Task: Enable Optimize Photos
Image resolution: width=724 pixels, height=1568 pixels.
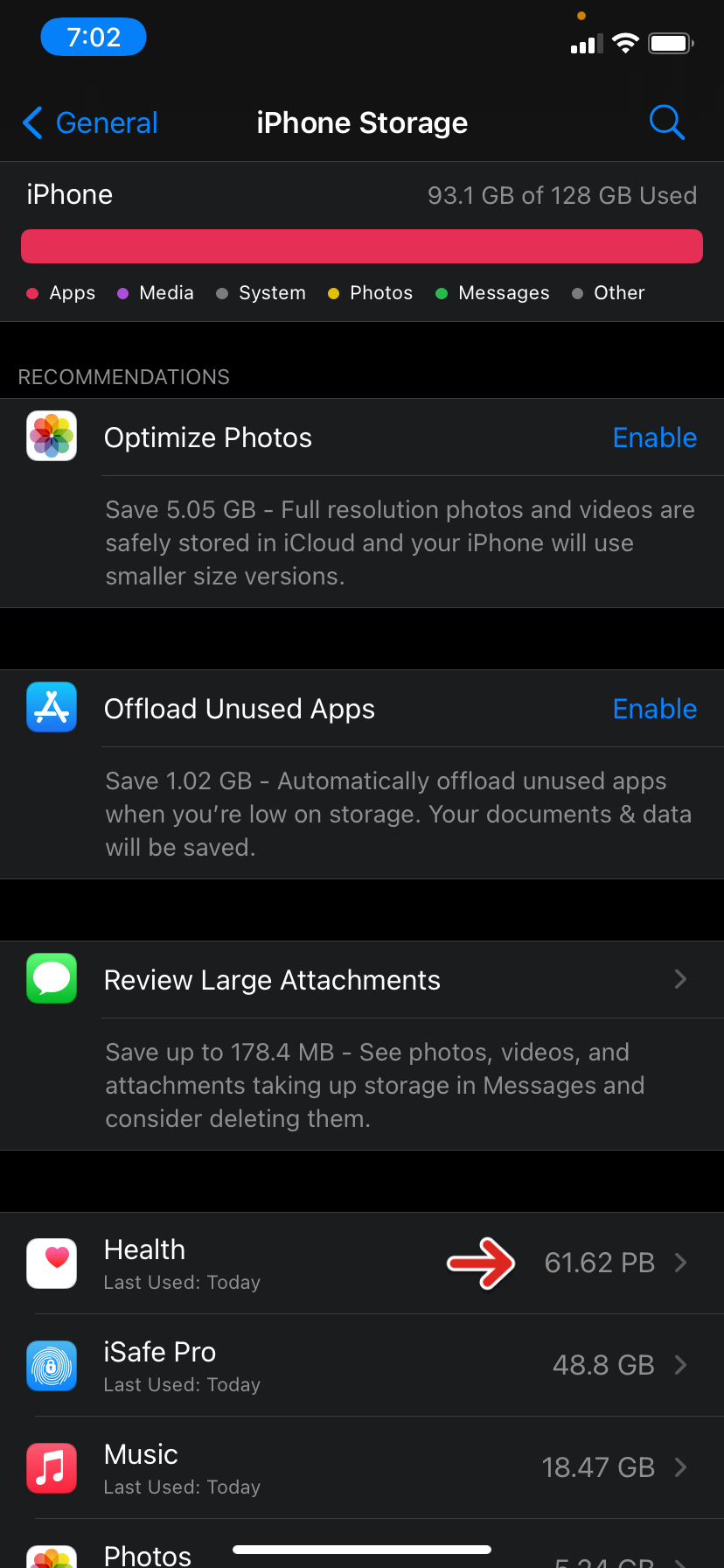Action: pos(654,437)
